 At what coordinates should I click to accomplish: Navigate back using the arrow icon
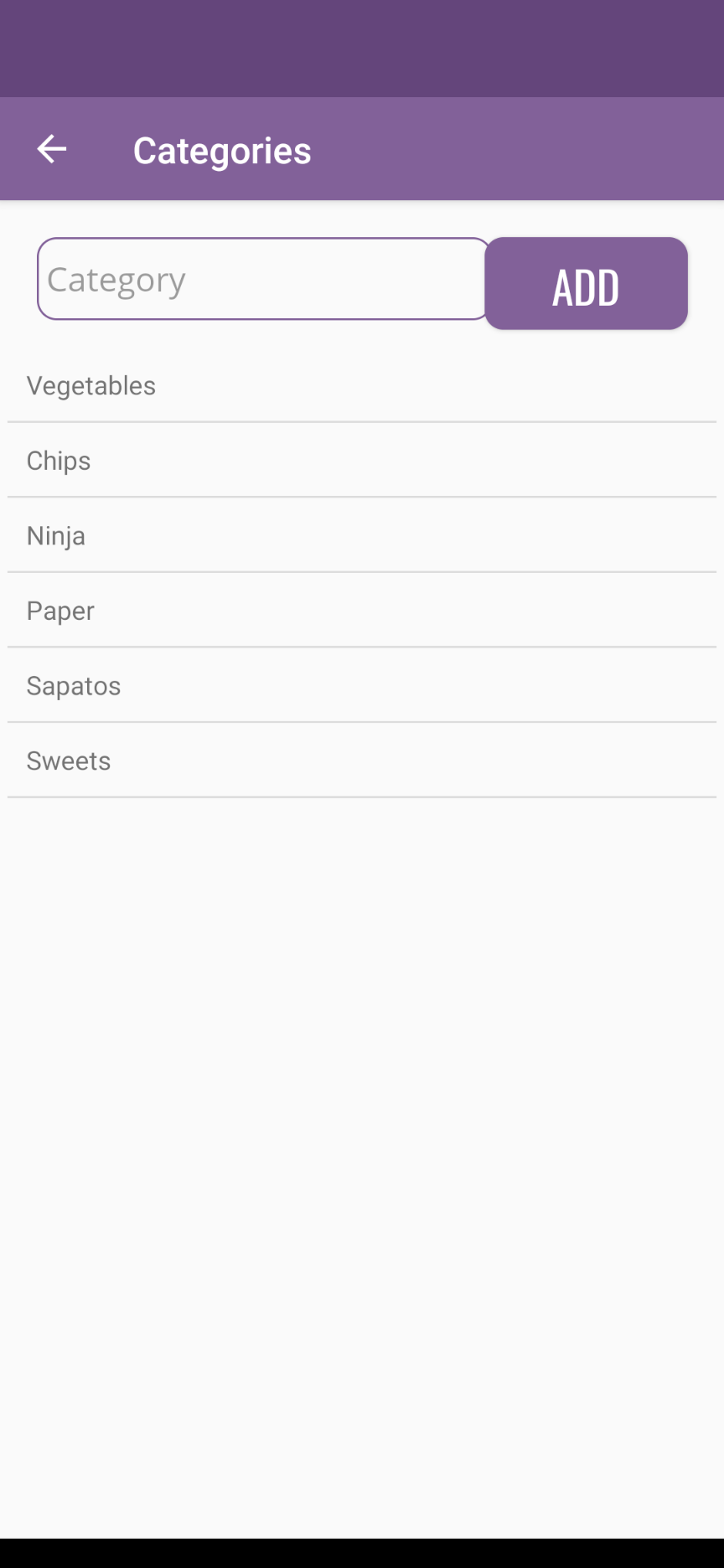(x=51, y=148)
